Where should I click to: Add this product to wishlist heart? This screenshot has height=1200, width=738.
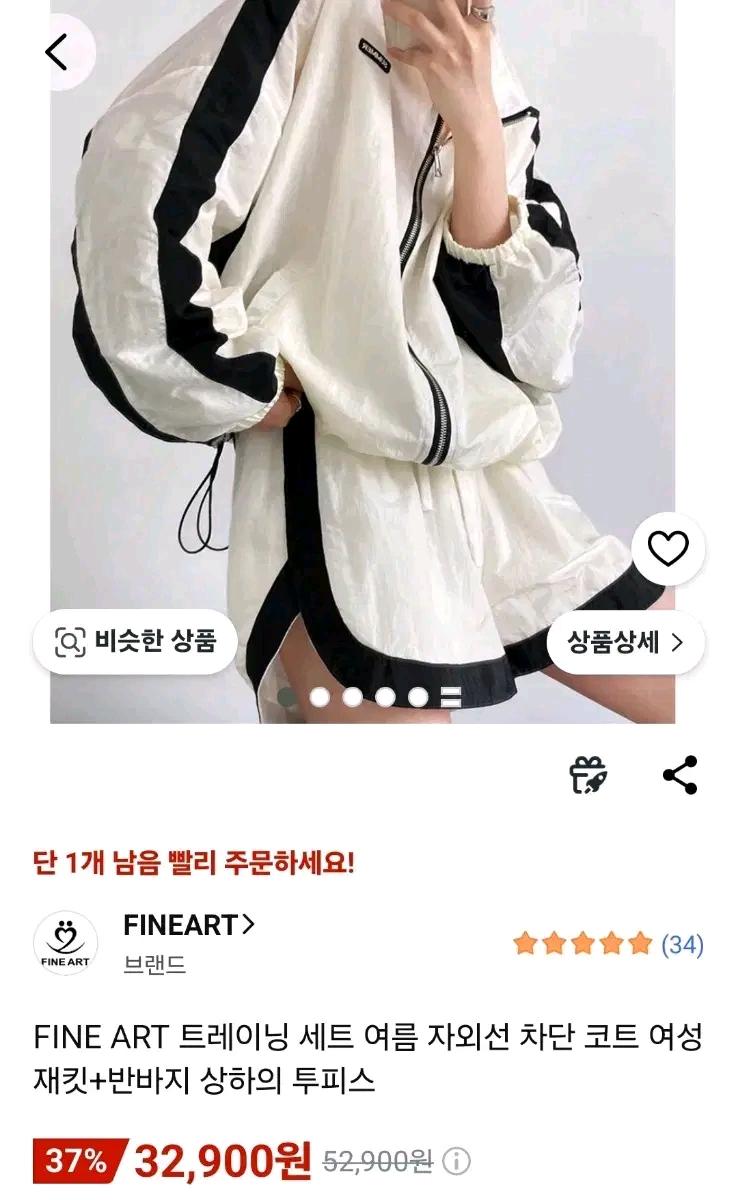click(668, 549)
